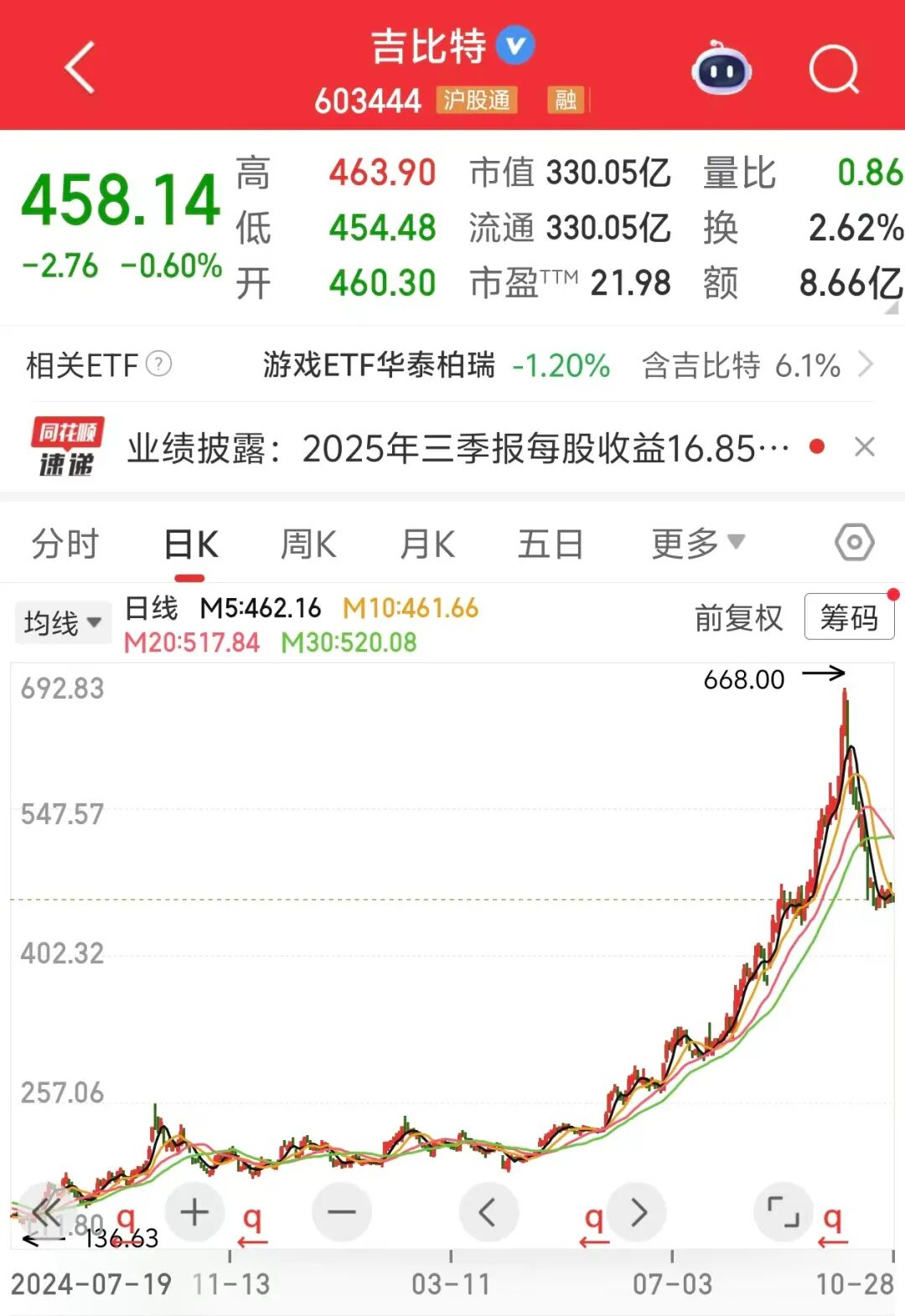The image size is (905, 1316).
Task: Open chart settings hexagon icon
Action: click(x=854, y=543)
